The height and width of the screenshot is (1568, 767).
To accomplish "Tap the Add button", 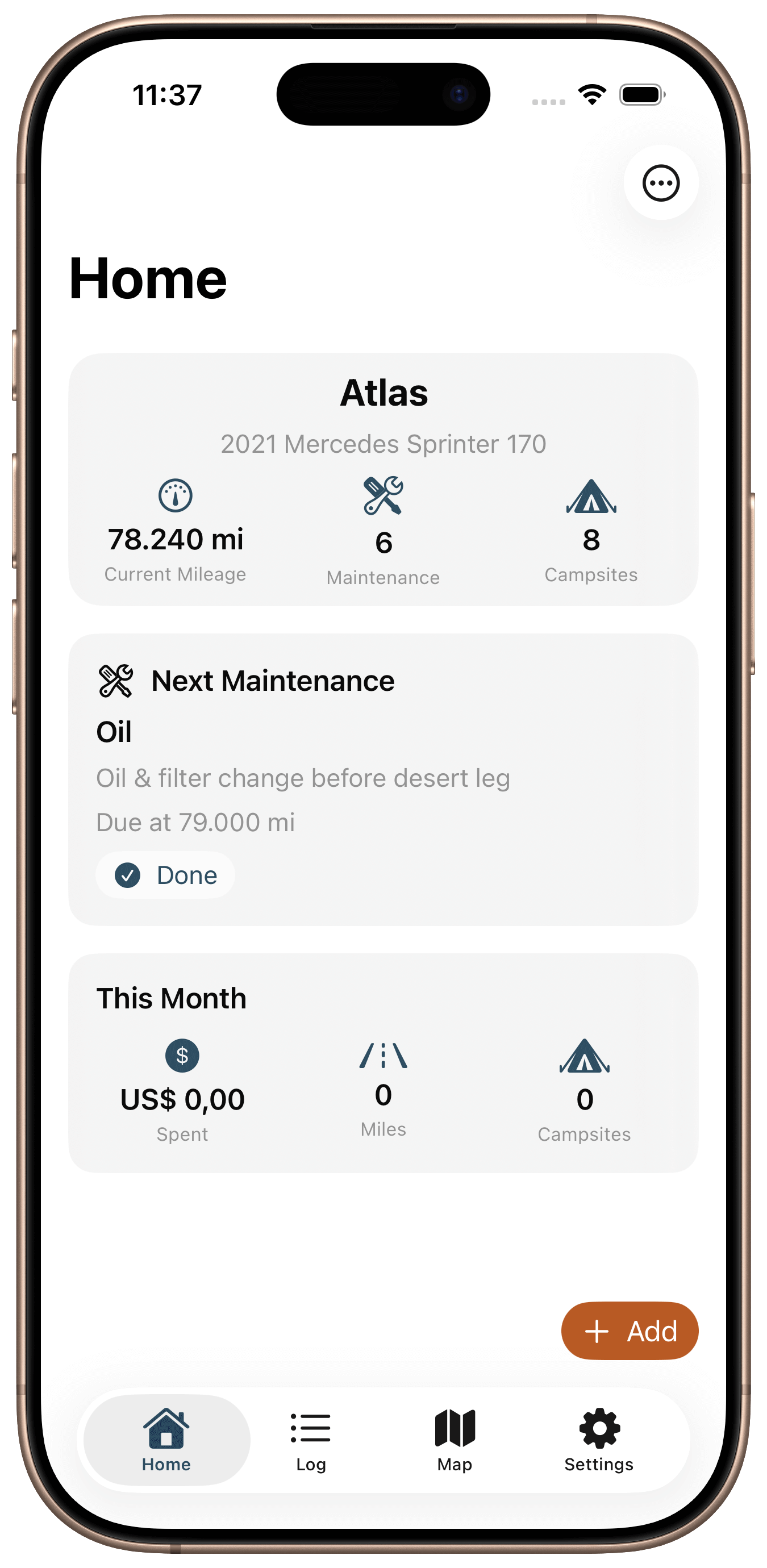I will coord(630,1331).
